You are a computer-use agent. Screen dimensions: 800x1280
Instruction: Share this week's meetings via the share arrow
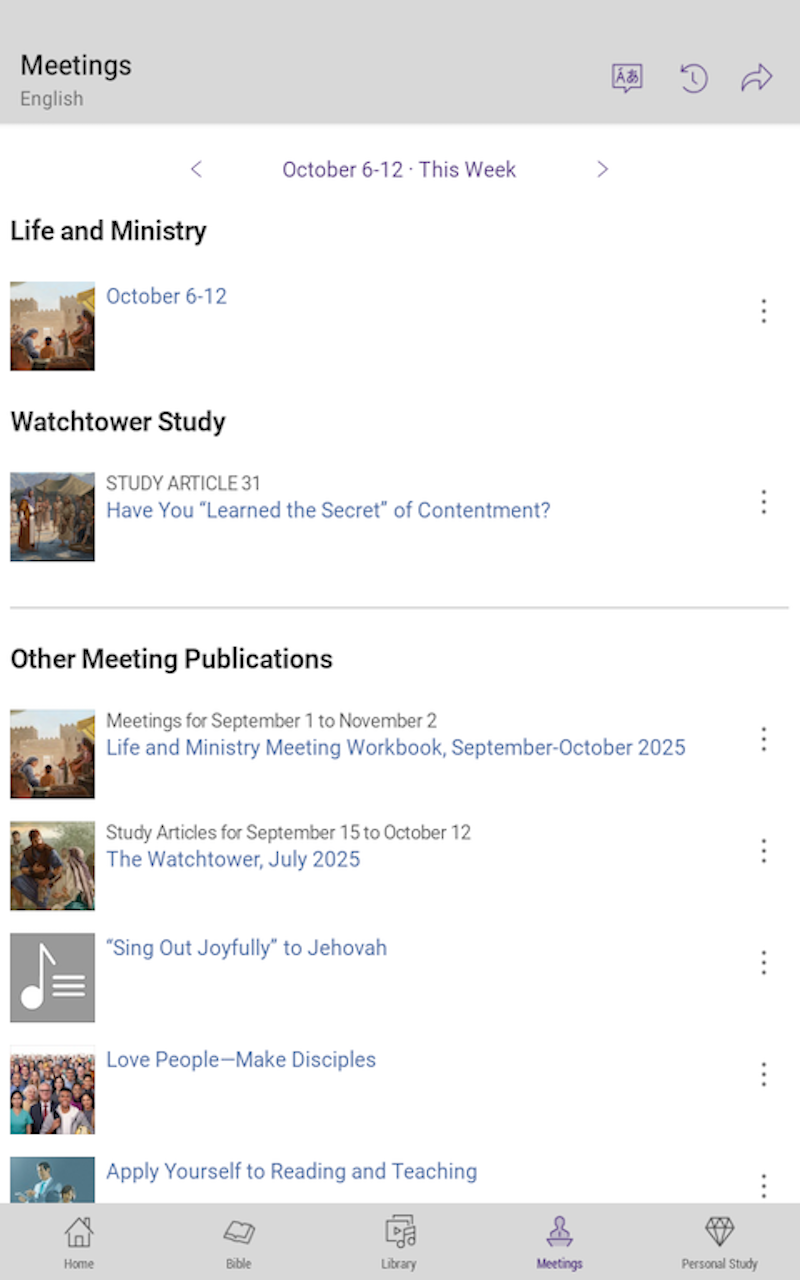(757, 77)
